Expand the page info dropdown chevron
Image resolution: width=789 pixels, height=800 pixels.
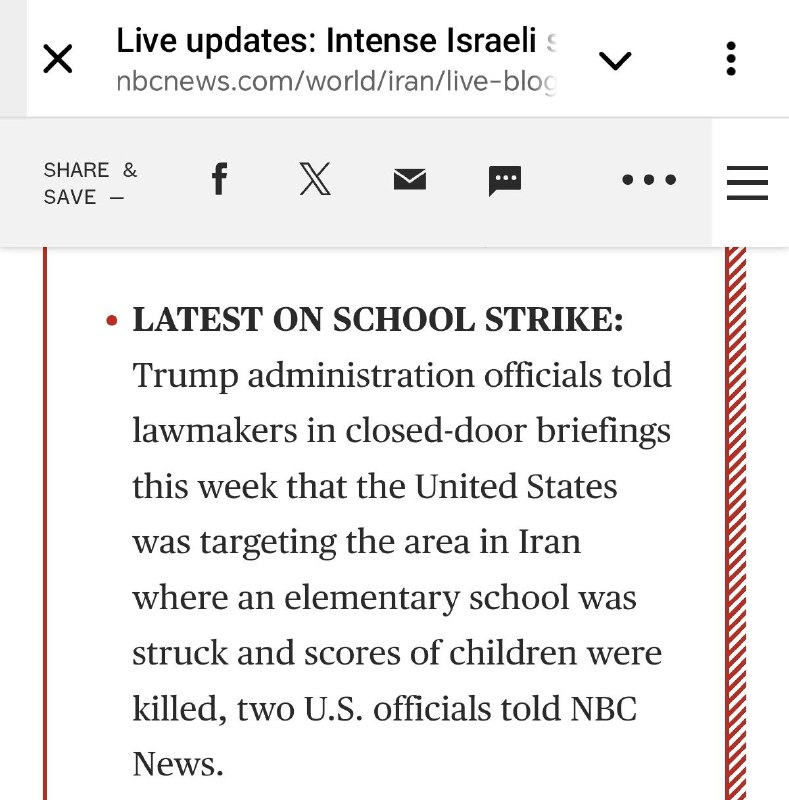tap(615, 60)
